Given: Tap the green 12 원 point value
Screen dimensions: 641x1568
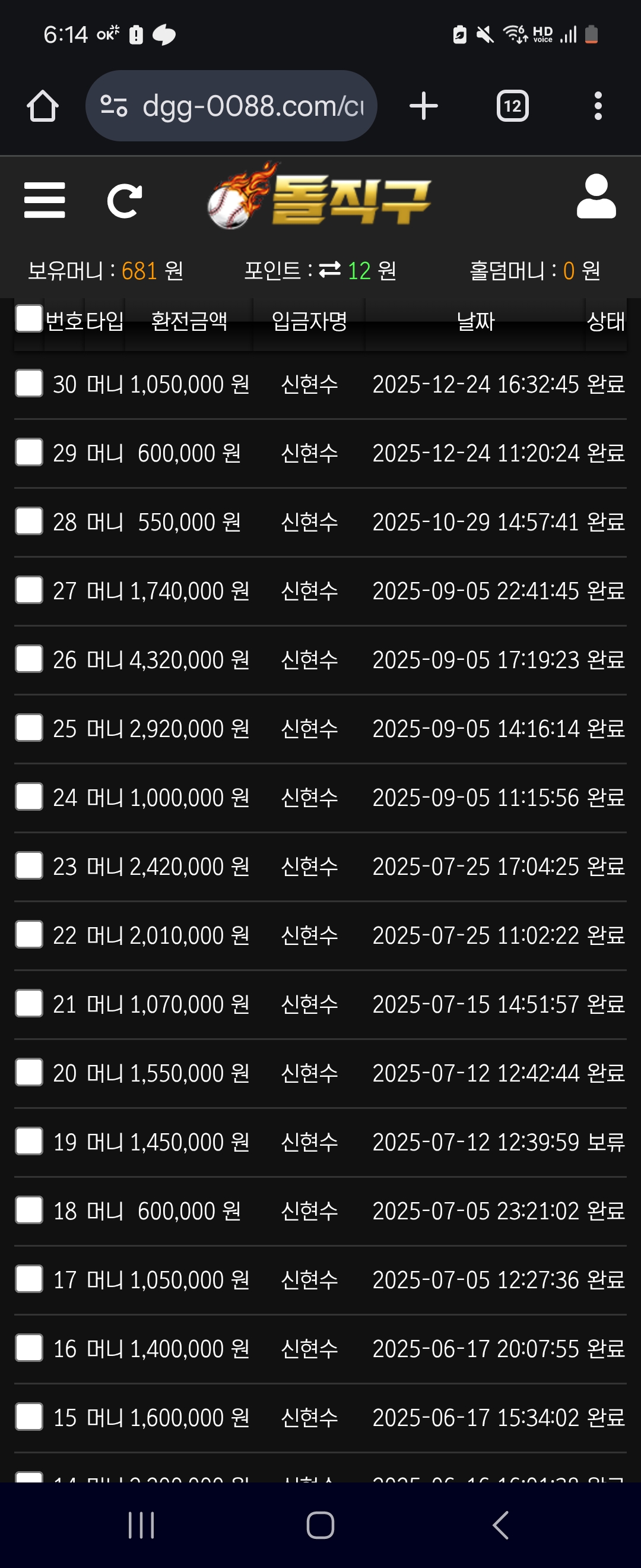Looking at the screenshot, I should [x=359, y=270].
